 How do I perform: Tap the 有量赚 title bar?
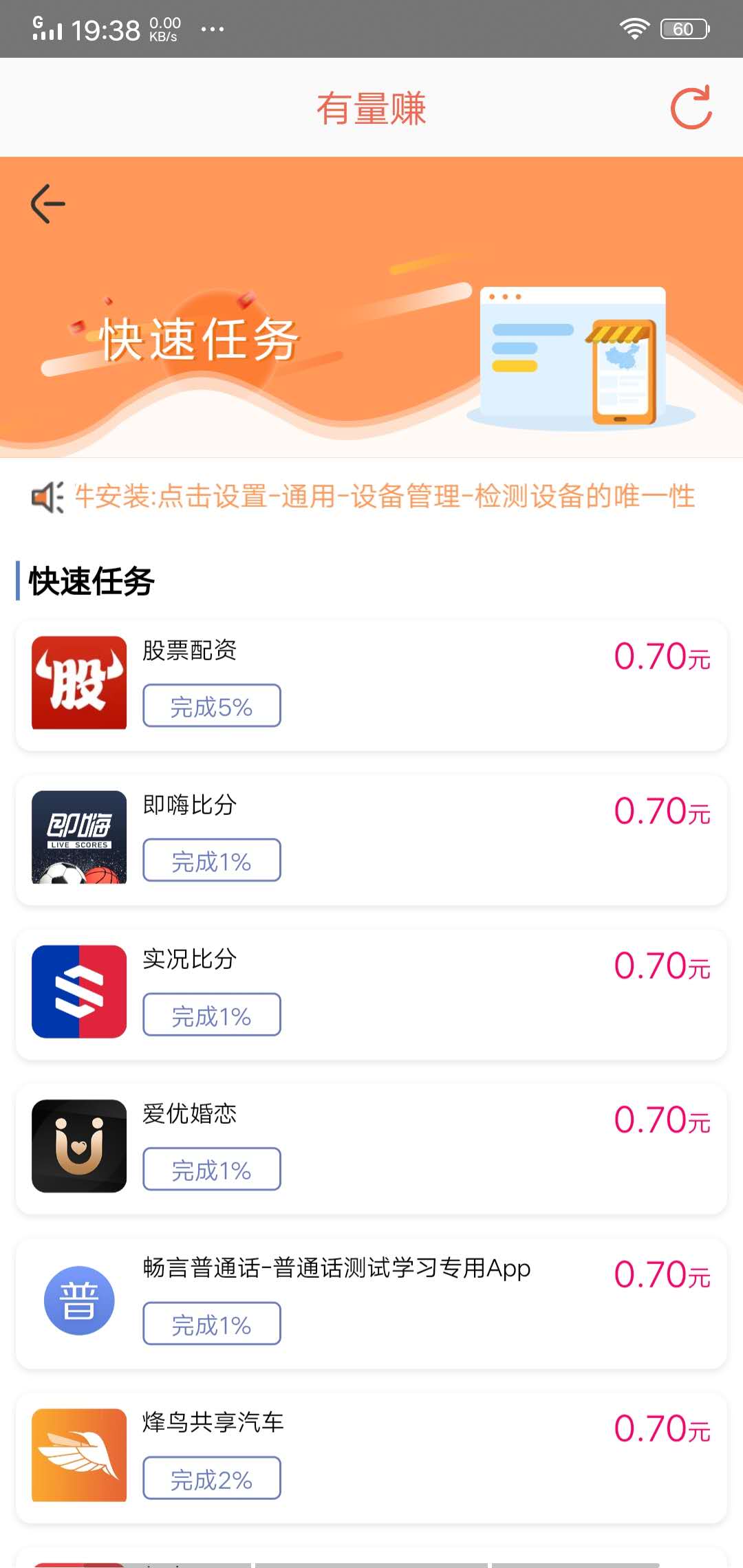pyautogui.click(x=371, y=107)
